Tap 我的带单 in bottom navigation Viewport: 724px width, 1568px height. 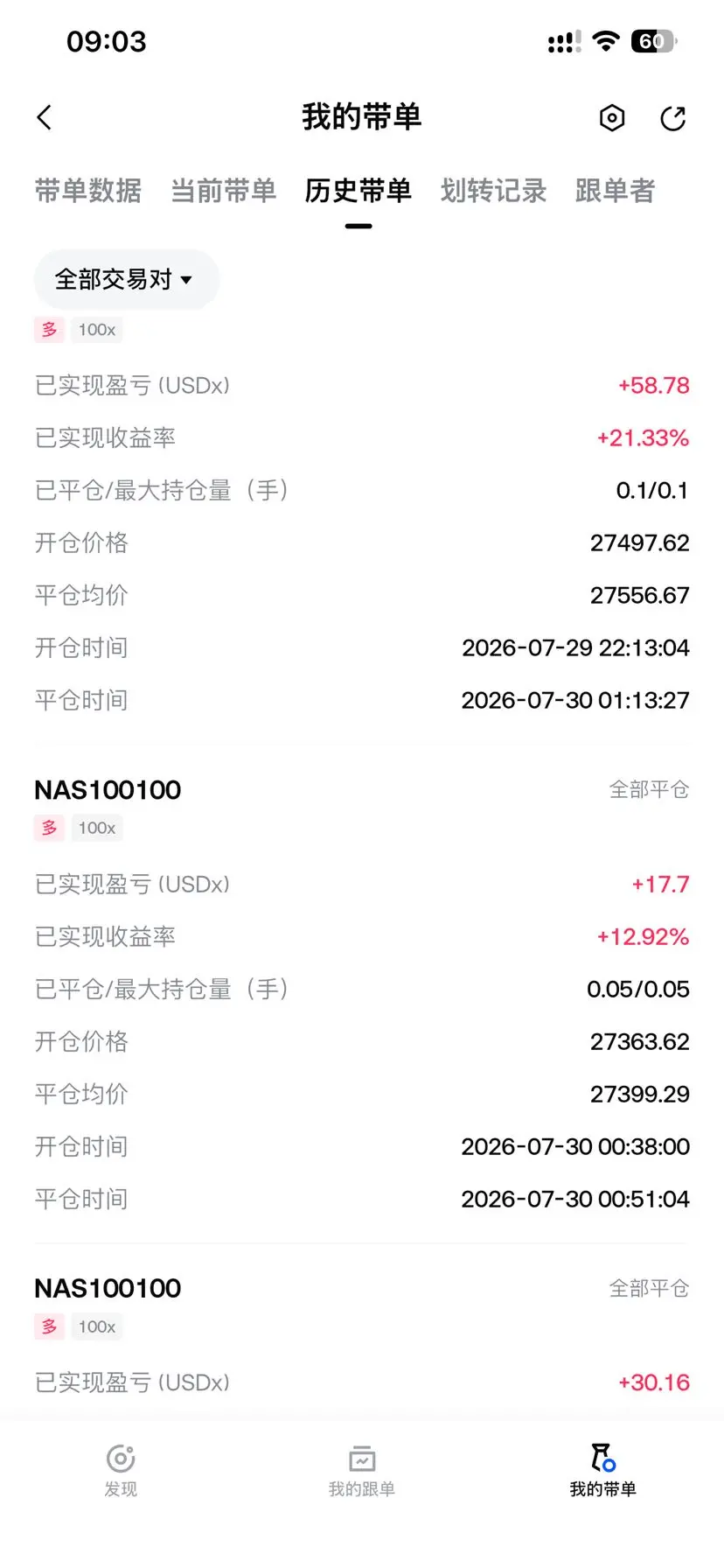click(x=603, y=1472)
